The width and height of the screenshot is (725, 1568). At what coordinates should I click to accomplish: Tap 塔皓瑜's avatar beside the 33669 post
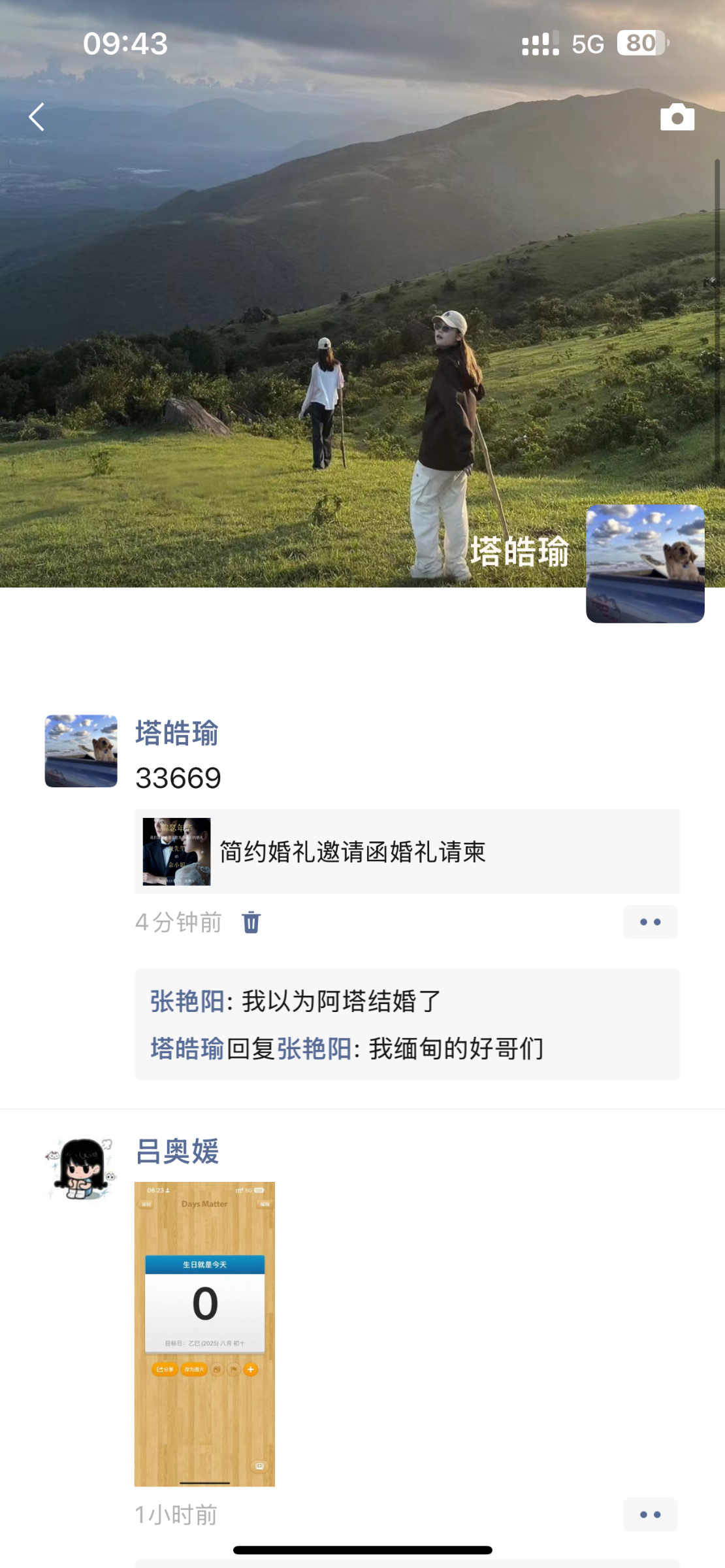(81, 751)
